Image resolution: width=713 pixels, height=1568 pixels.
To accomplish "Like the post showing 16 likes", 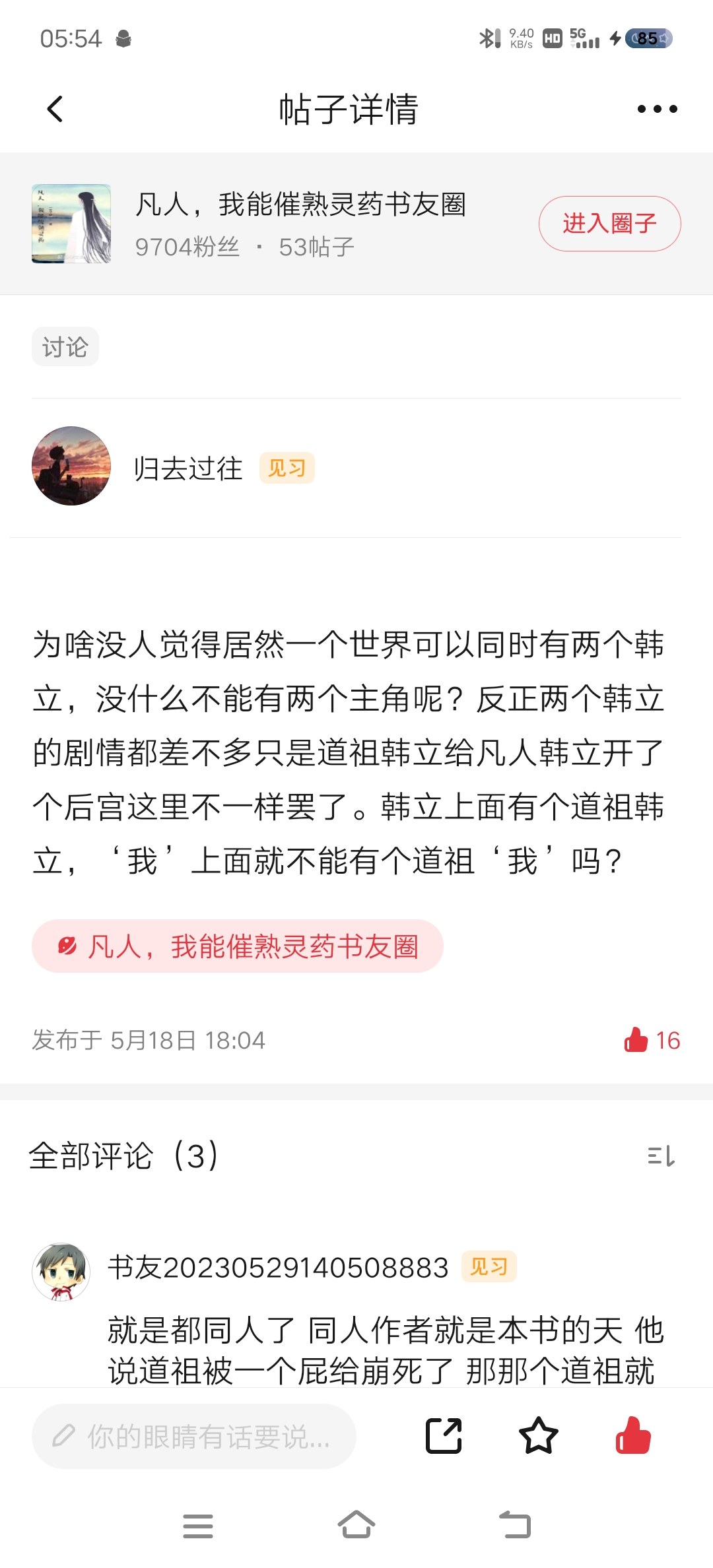I will (x=652, y=1040).
